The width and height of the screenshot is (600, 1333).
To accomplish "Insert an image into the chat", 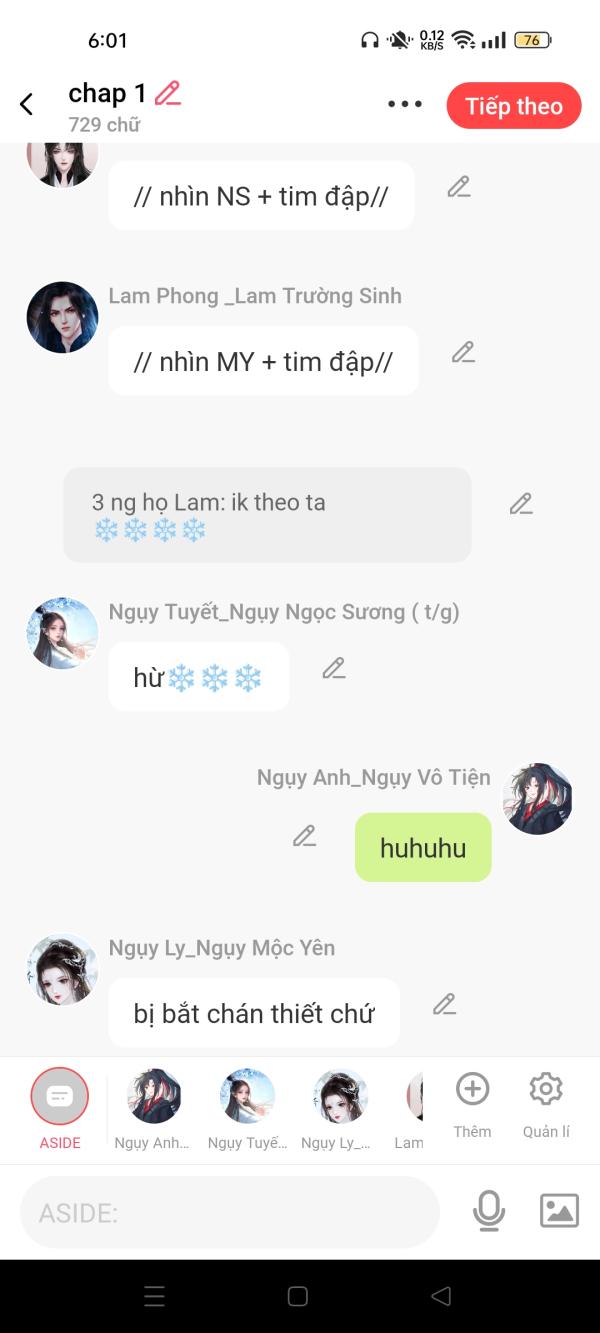I will pos(559,1211).
